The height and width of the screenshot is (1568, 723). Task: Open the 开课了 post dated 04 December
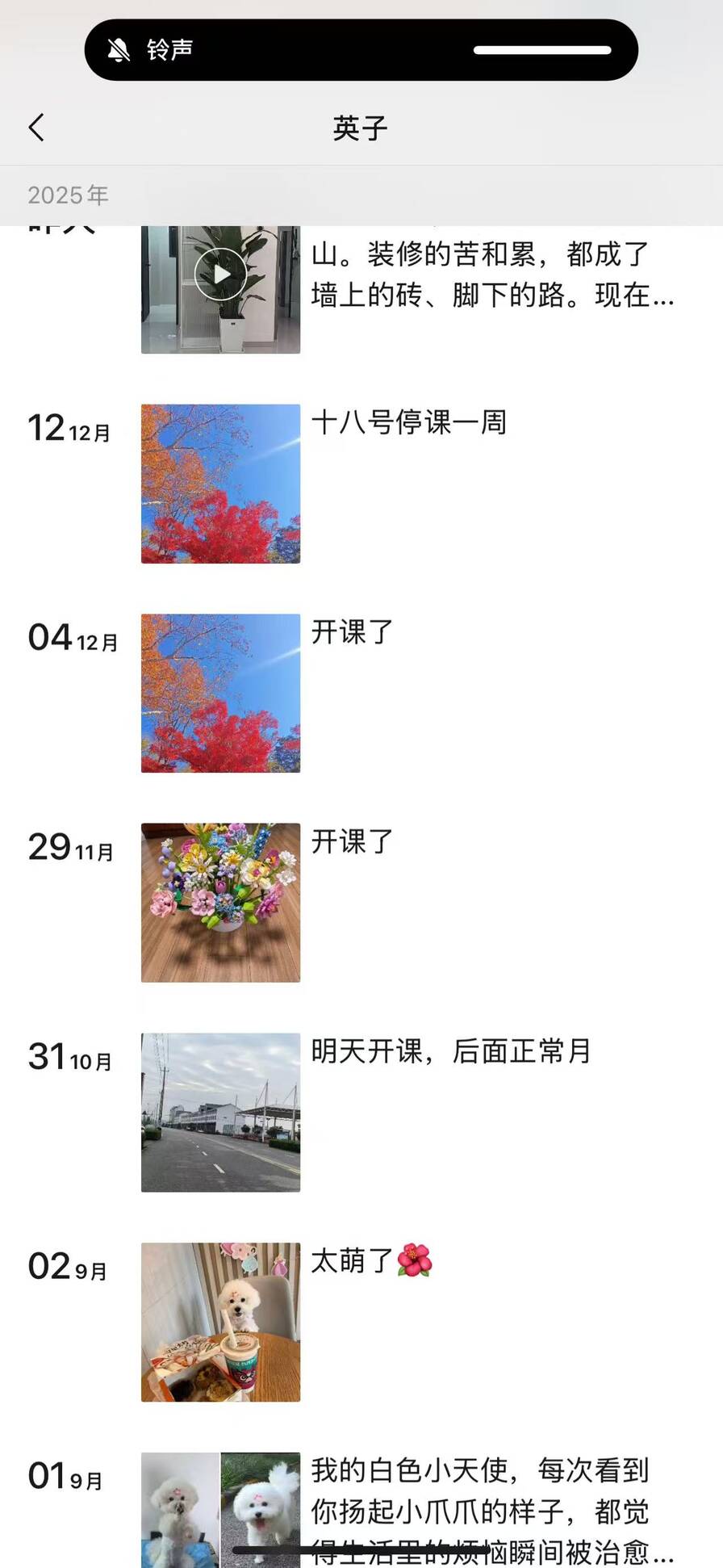click(220, 693)
